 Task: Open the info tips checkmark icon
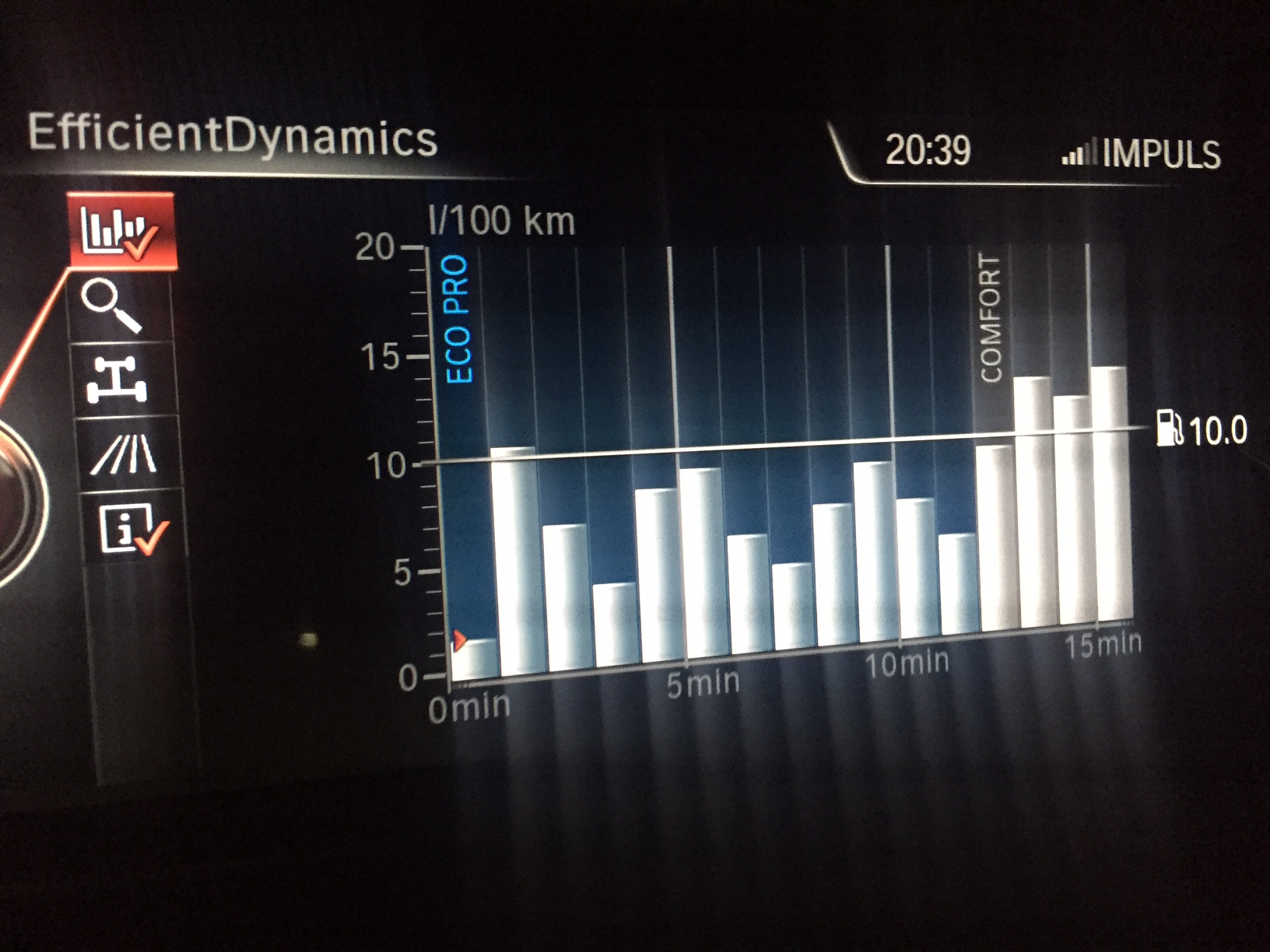(132, 528)
